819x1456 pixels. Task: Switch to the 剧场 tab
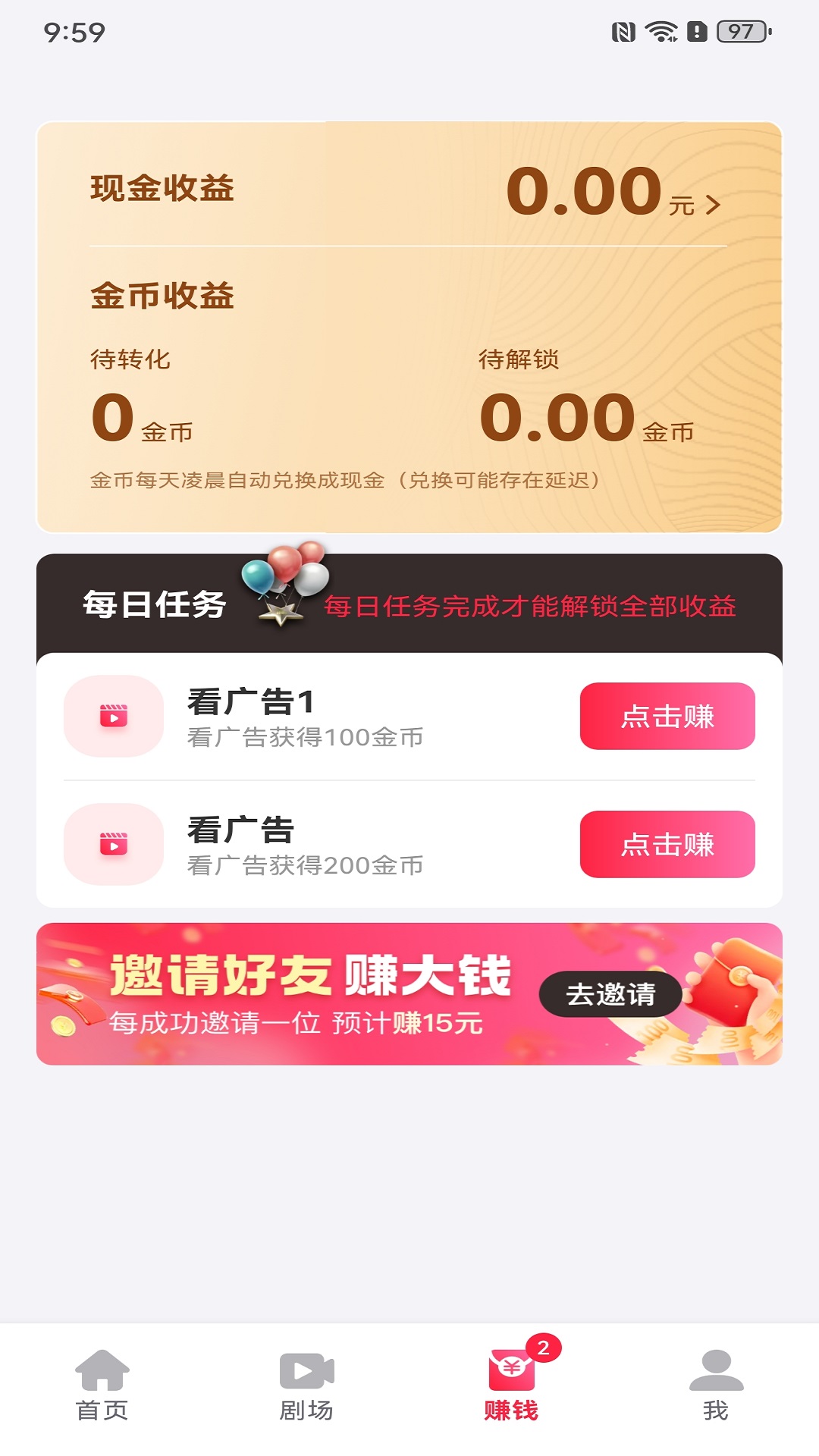307,1385
